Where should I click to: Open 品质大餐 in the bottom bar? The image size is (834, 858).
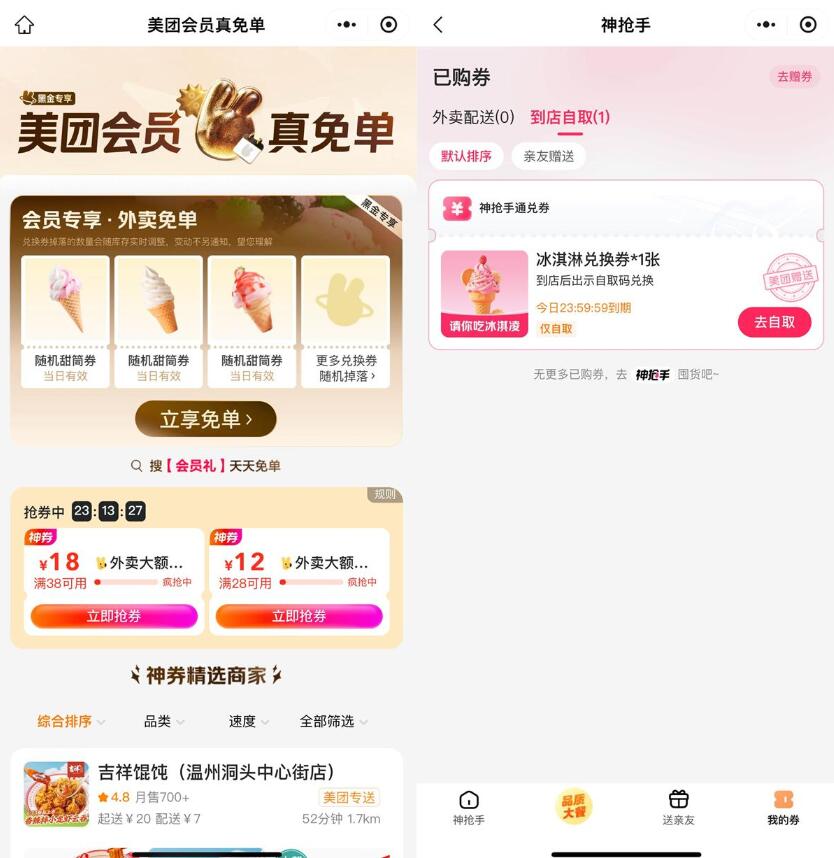tap(573, 806)
